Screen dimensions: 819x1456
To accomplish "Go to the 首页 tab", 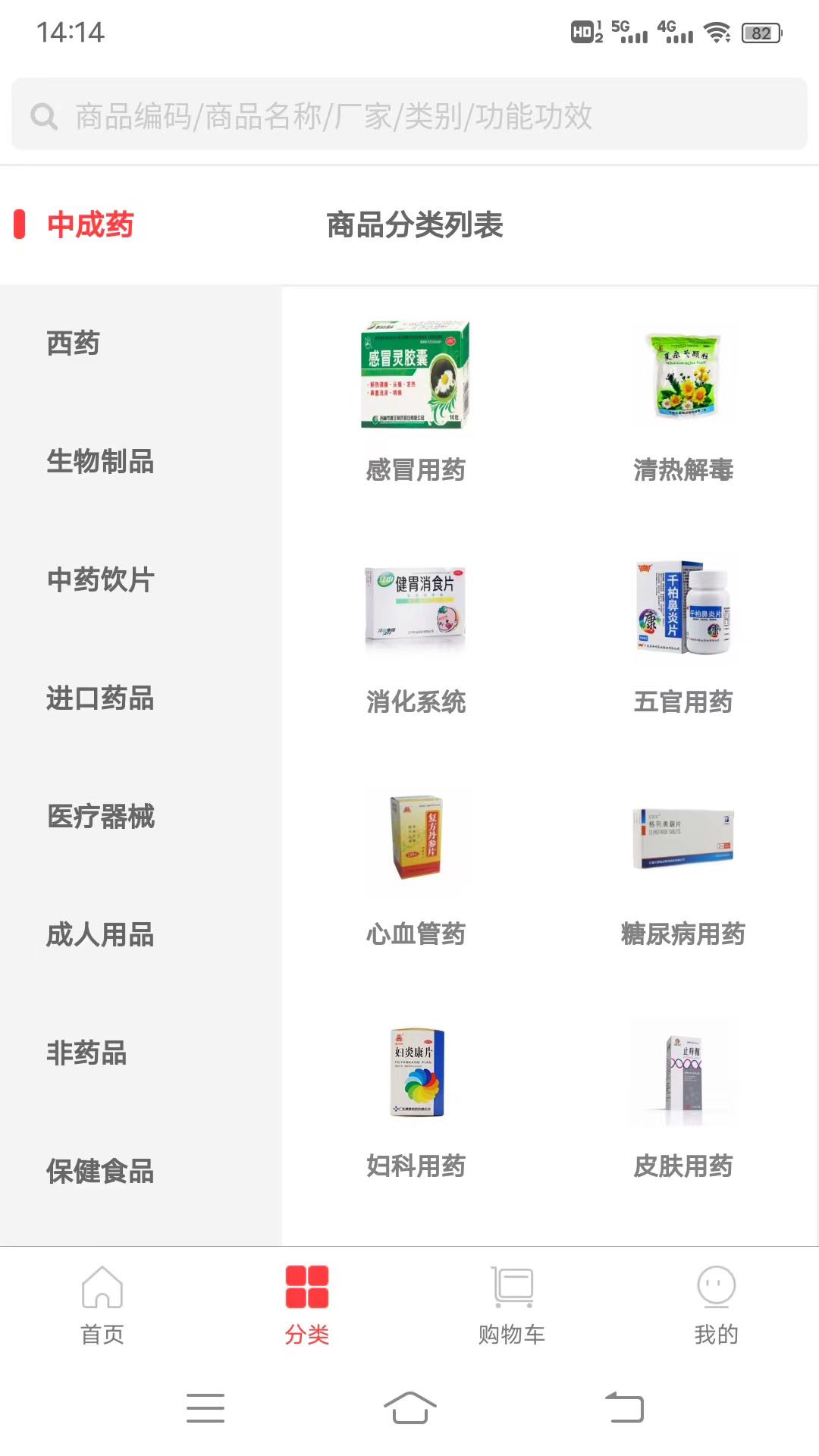I will click(102, 1304).
